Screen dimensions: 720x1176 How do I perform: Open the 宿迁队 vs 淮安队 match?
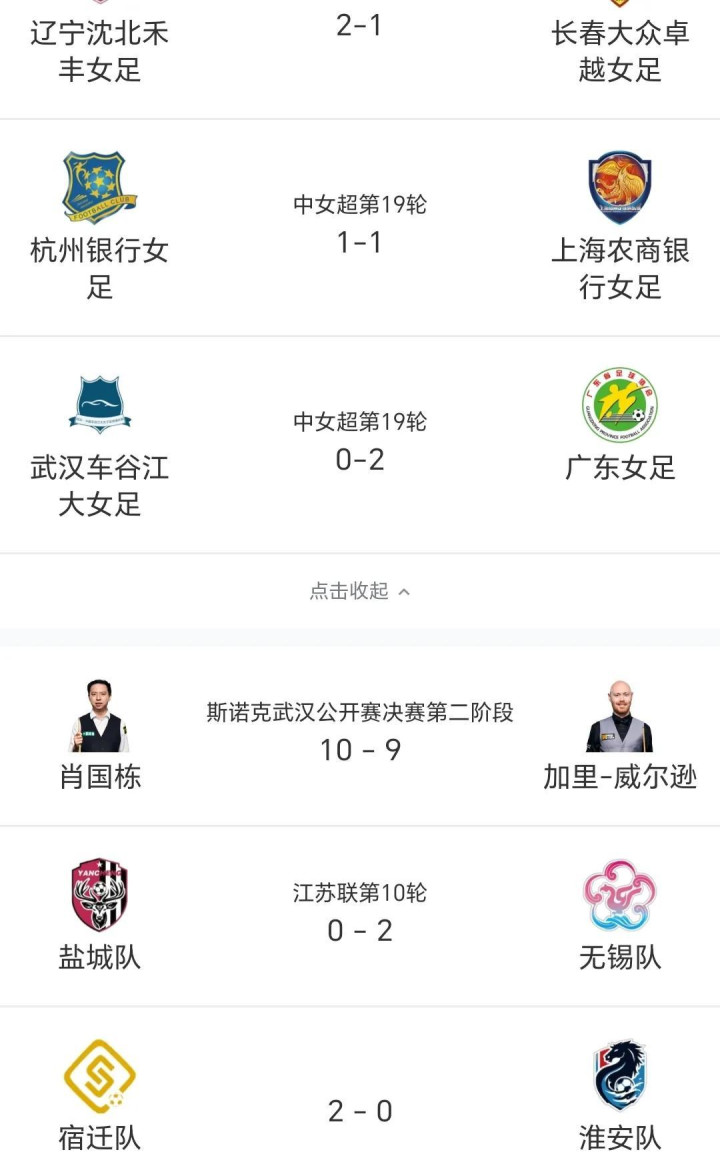tap(359, 1100)
